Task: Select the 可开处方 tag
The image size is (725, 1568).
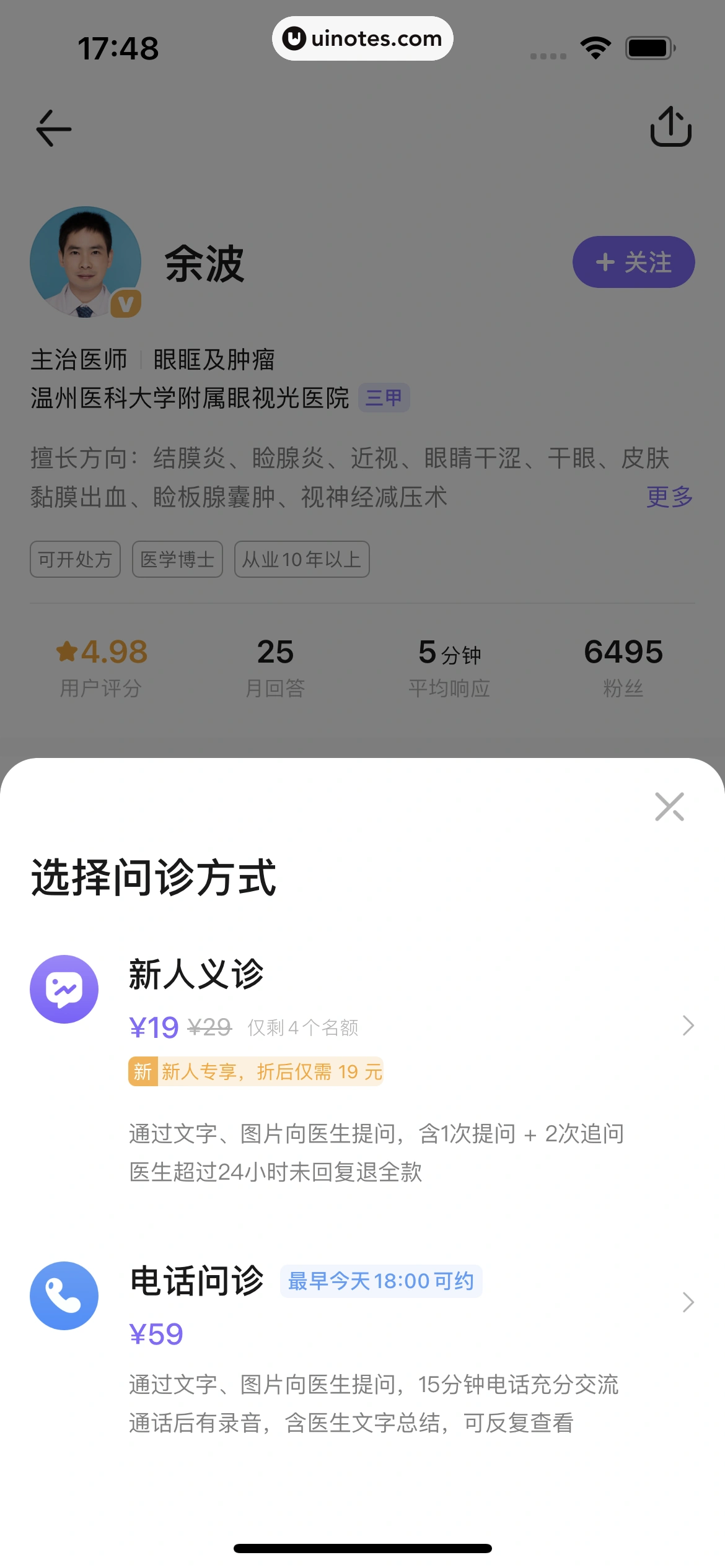Action: click(x=75, y=559)
